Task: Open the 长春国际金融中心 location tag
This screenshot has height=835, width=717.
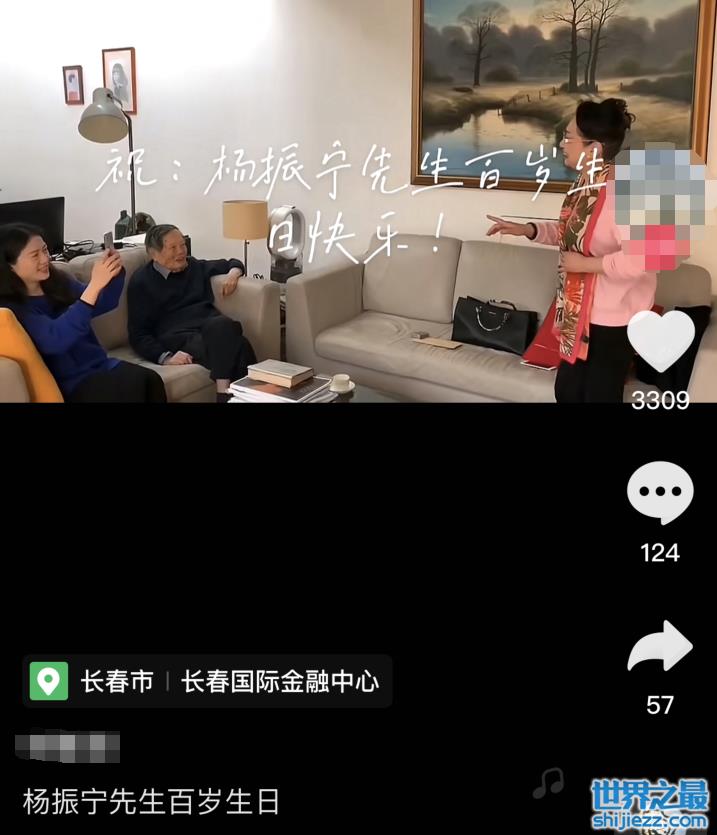Action: [x=279, y=682]
